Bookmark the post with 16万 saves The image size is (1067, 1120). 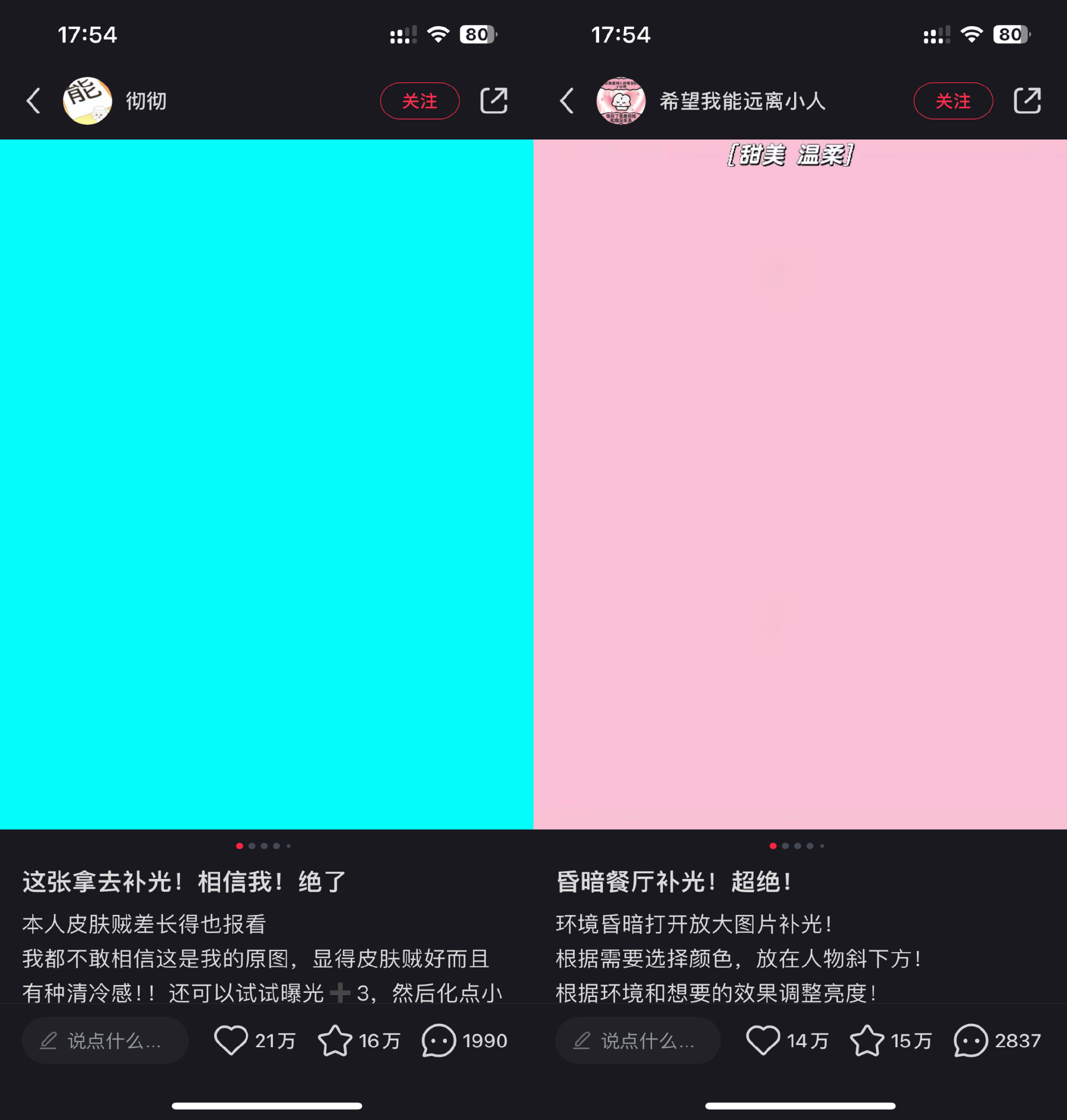pos(335,1041)
